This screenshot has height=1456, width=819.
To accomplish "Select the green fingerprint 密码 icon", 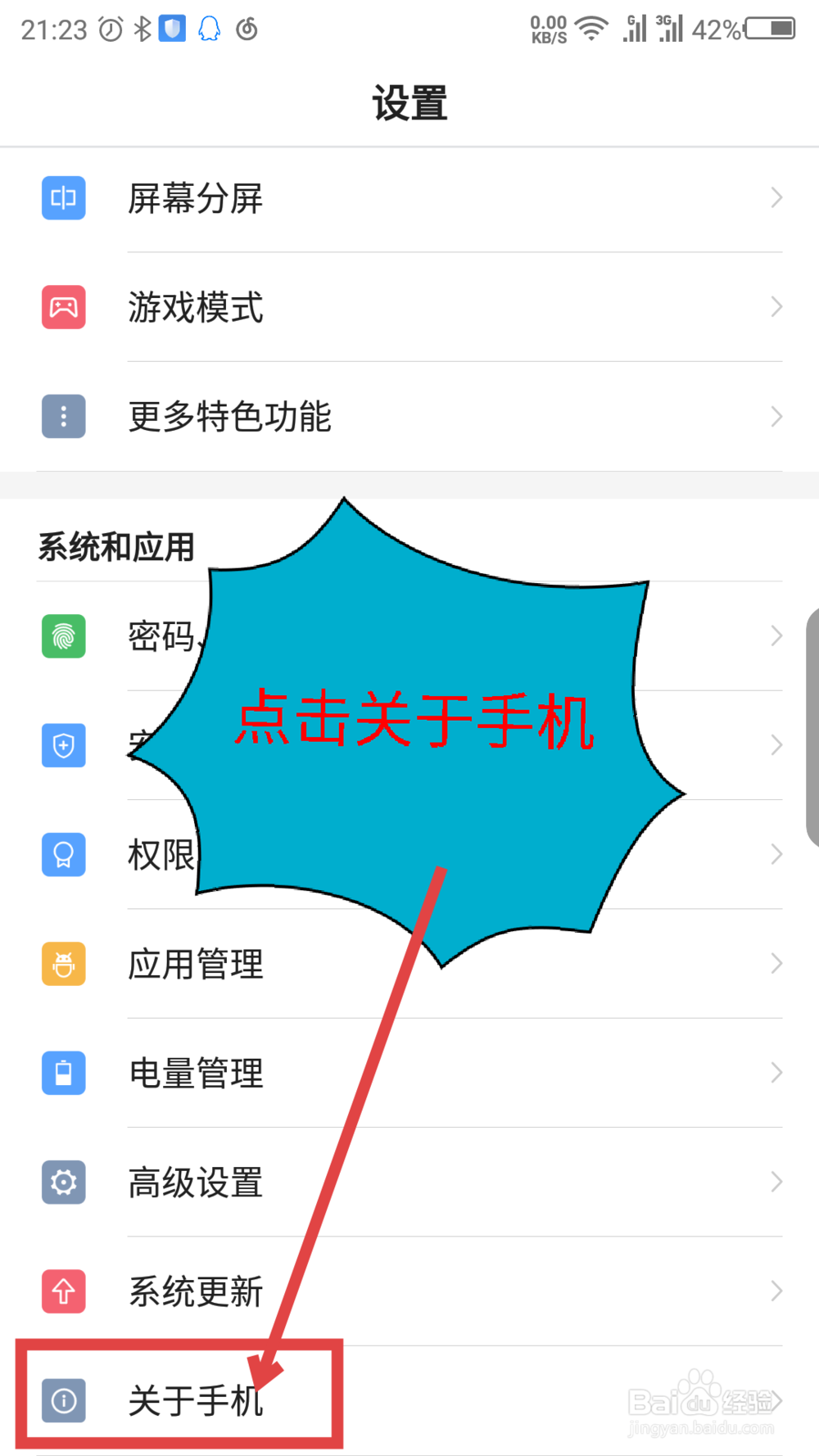I will (63, 636).
